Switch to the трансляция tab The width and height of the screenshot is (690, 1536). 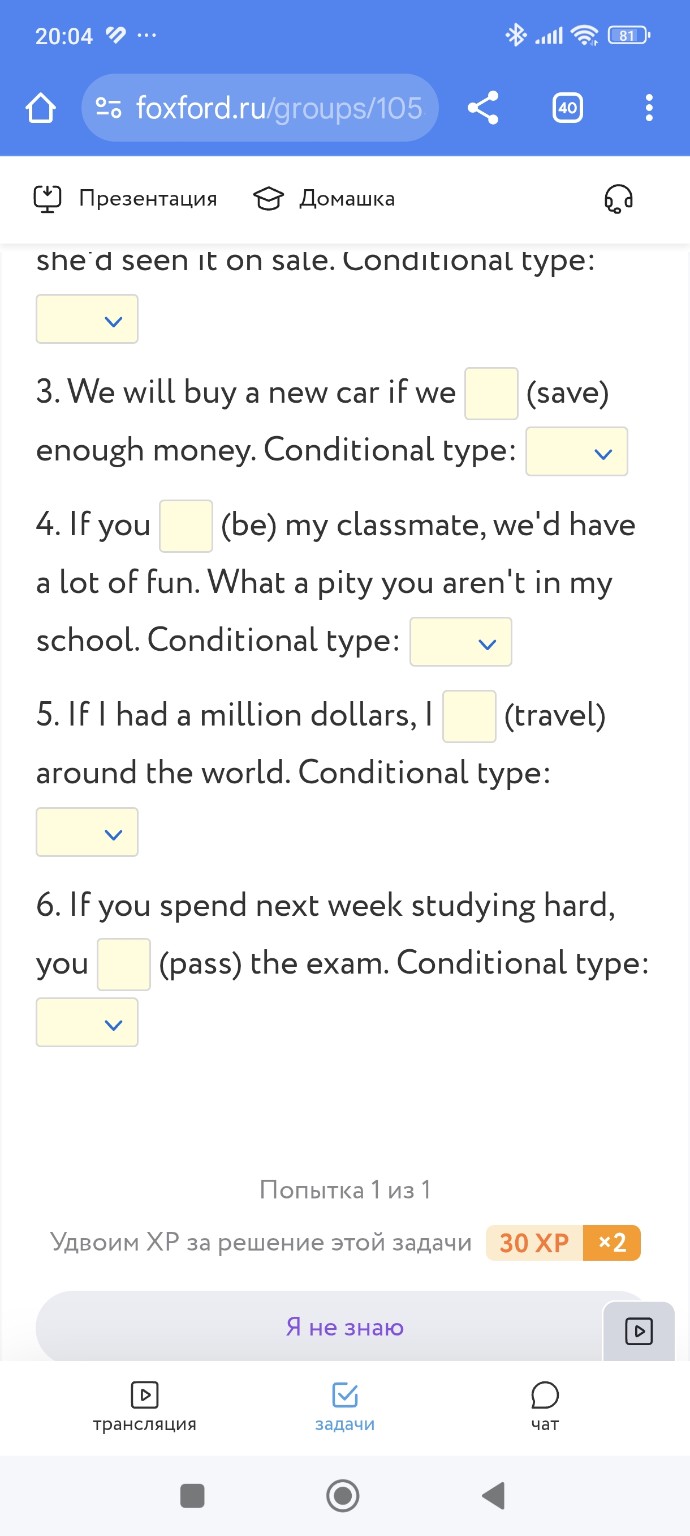(x=144, y=1406)
